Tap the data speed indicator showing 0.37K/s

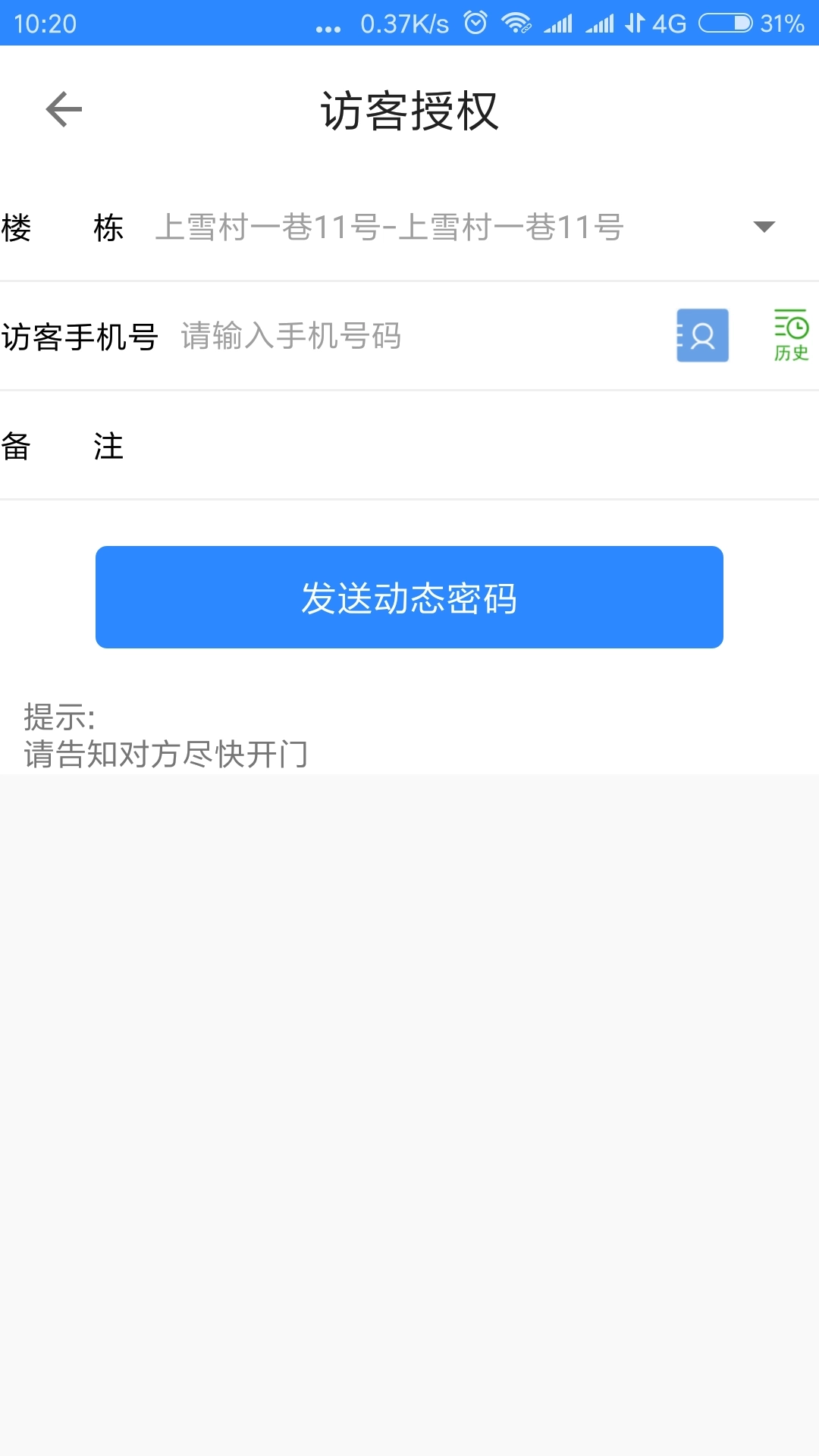pos(403,23)
